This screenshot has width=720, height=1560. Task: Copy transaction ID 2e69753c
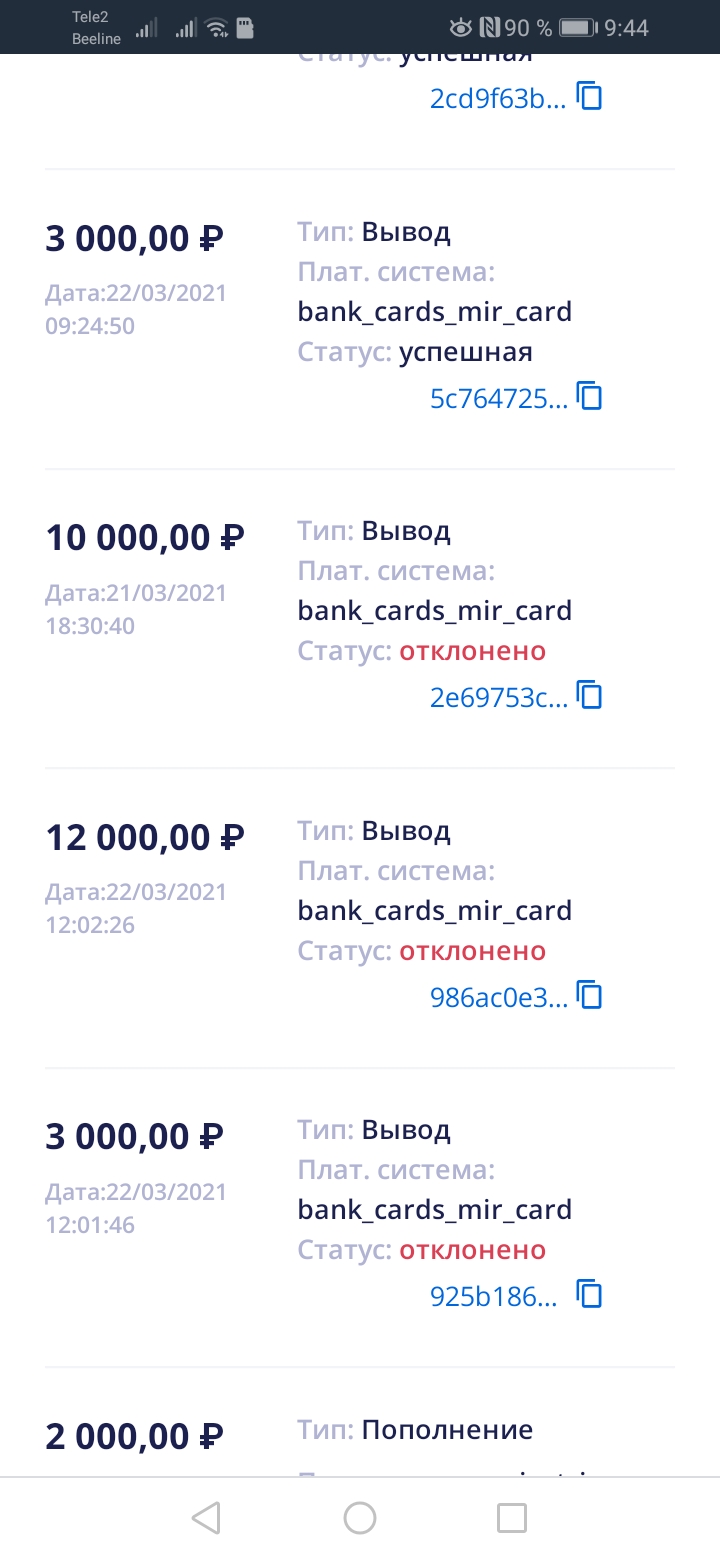(590, 696)
